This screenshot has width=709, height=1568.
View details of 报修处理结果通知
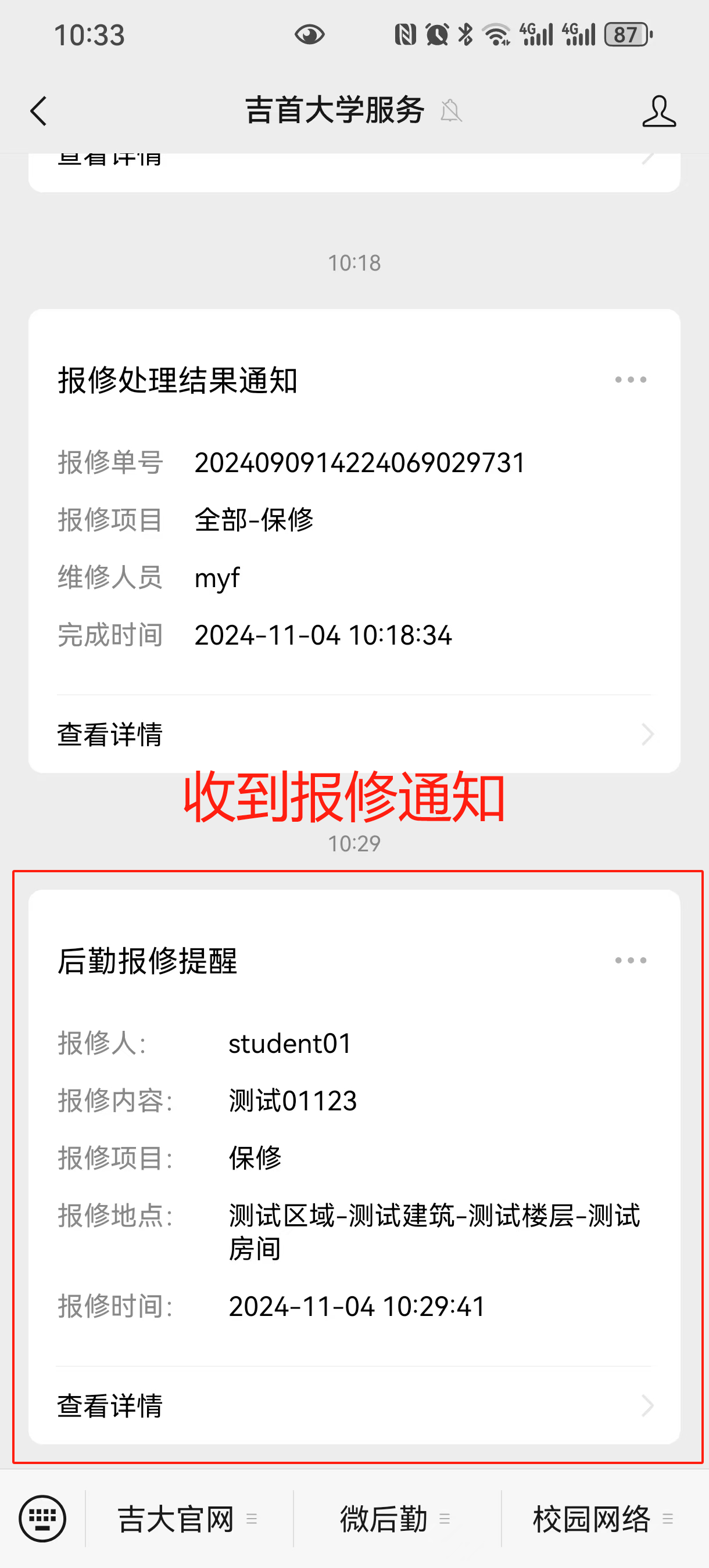coord(353,734)
